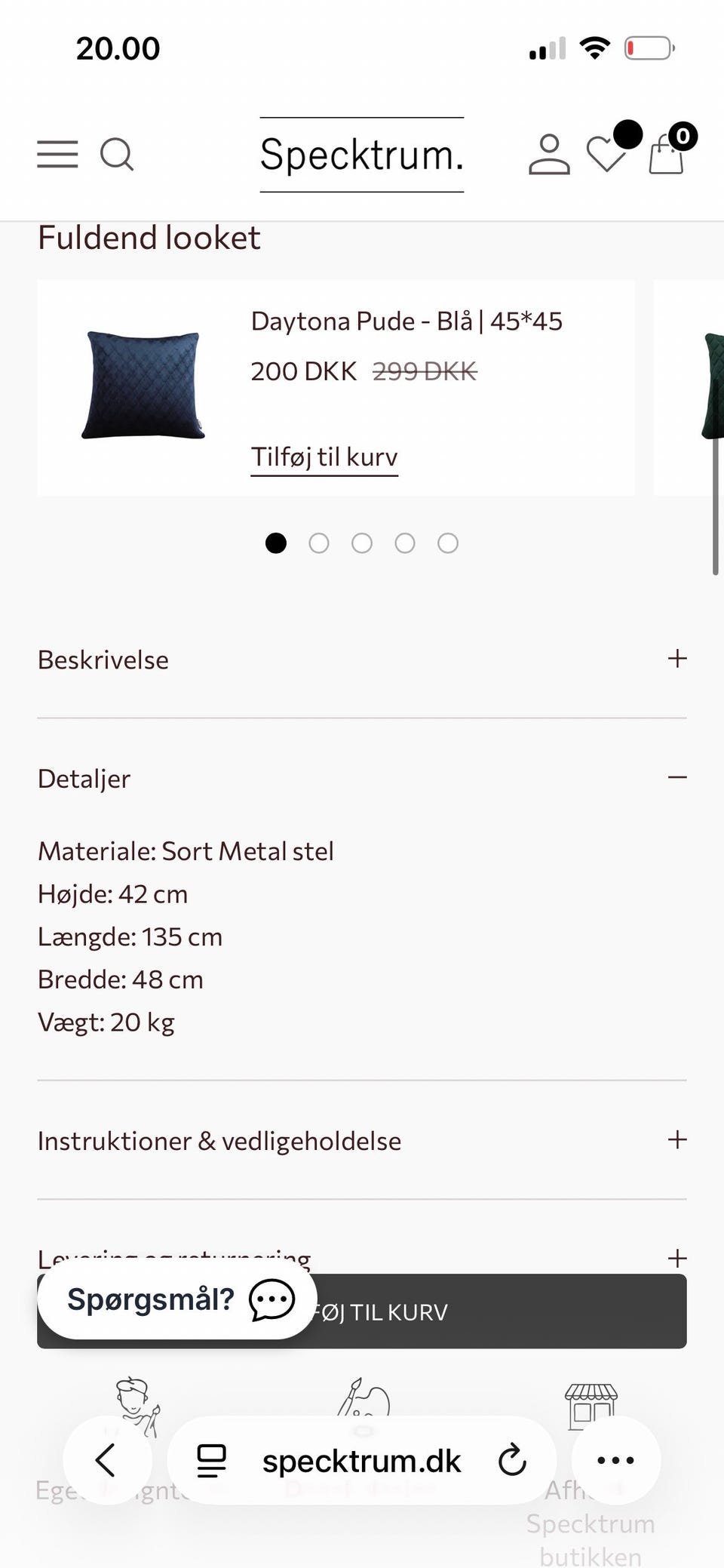Open Safari reader view icon
Screen dimensions: 724x1568
[212, 1459]
